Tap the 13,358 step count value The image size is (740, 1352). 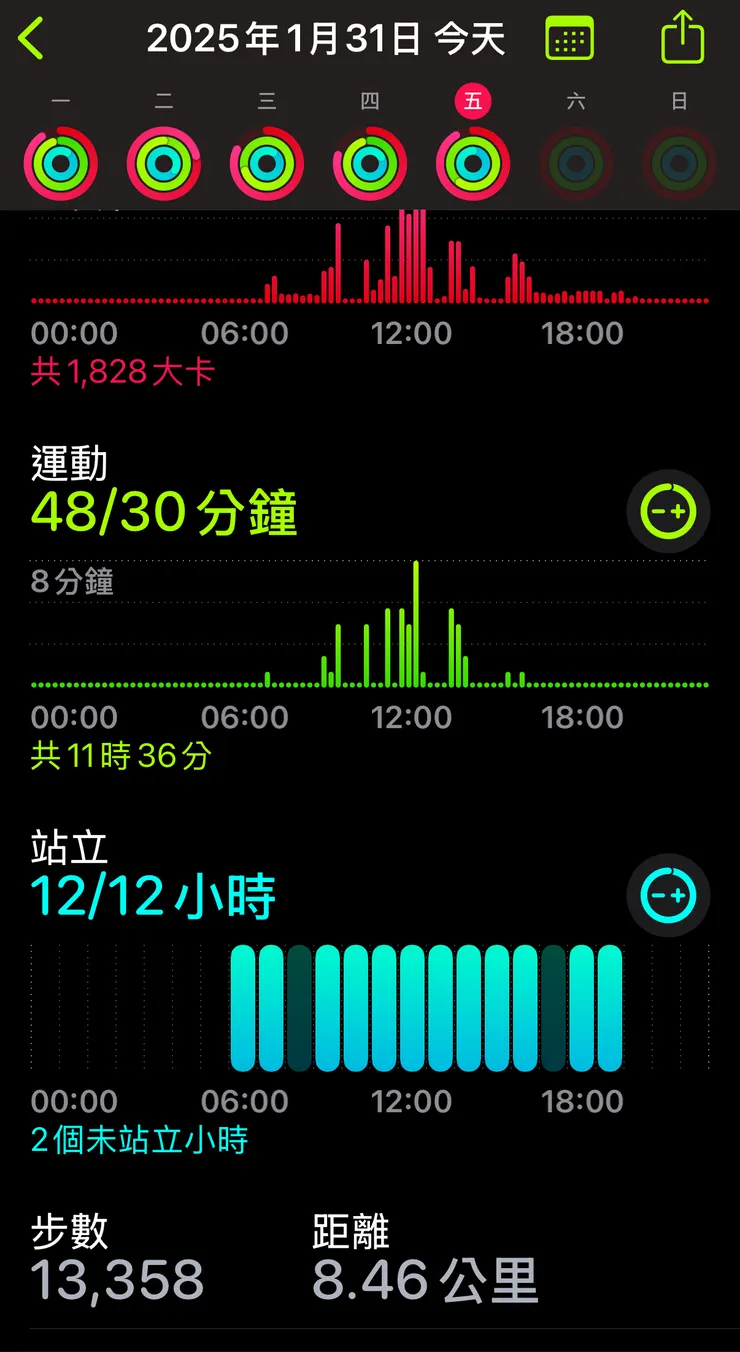pyautogui.click(x=115, y=1278)
